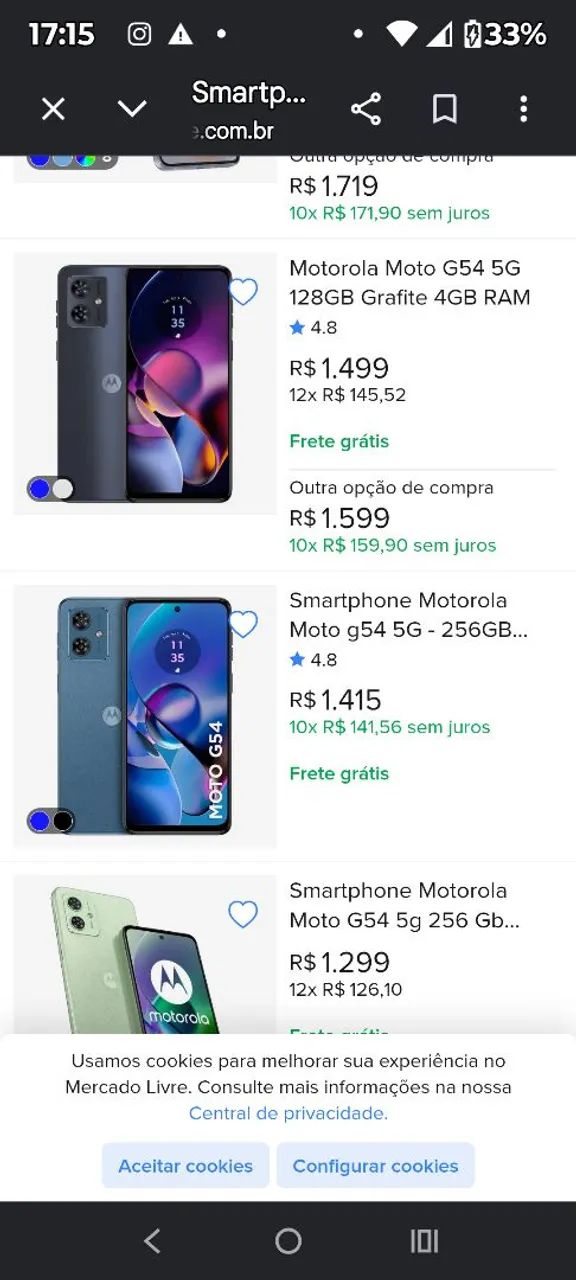Bookmark this page
The image size is (576, 1280).
(x=445, y=109)
